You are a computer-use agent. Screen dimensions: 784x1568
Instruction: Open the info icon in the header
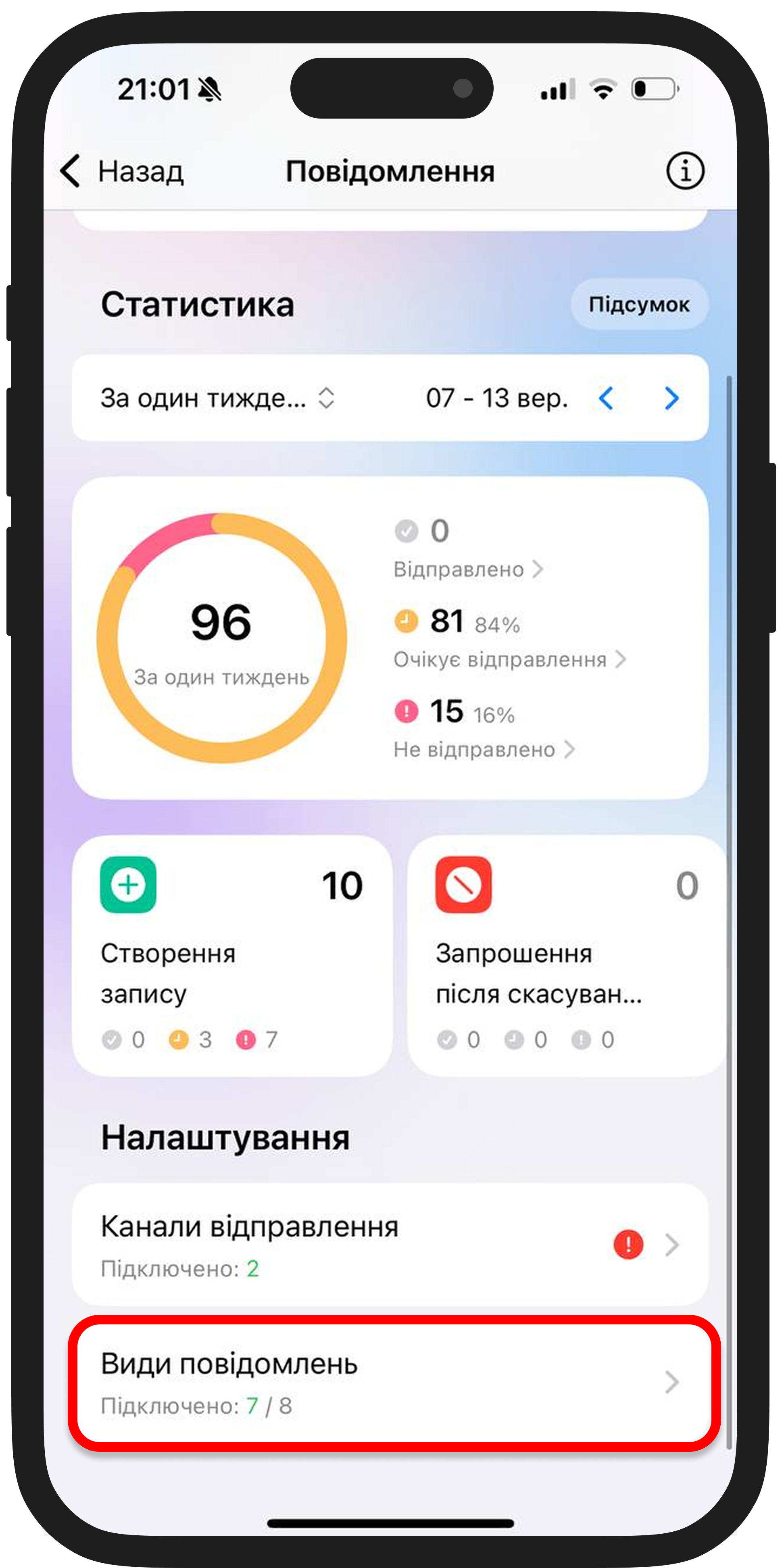pos(685,171)
